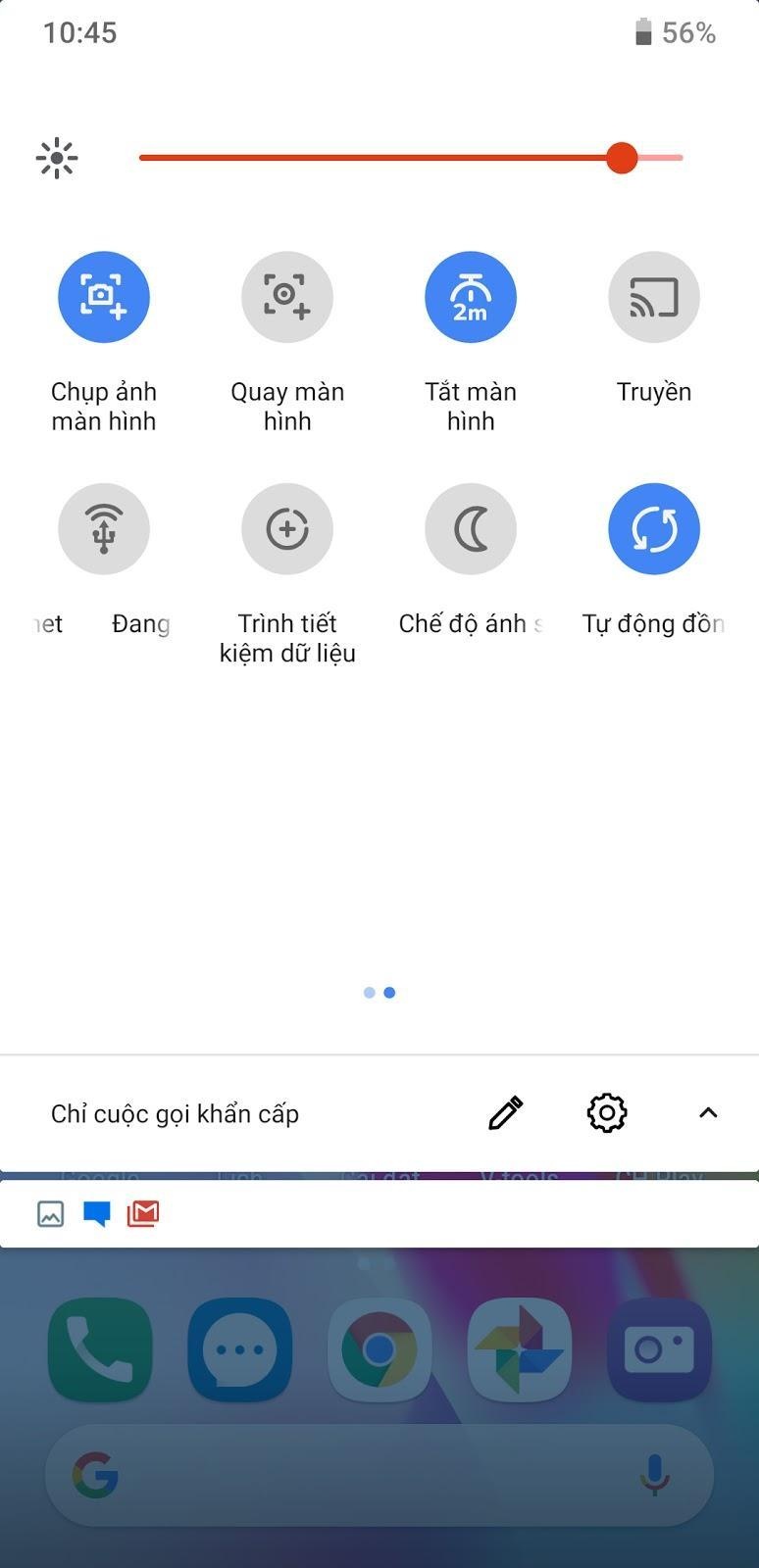Viewport: 759px width, 1568px height.
Task: Tap the pencil to edit quick settings tiles
Action: 504,1113
